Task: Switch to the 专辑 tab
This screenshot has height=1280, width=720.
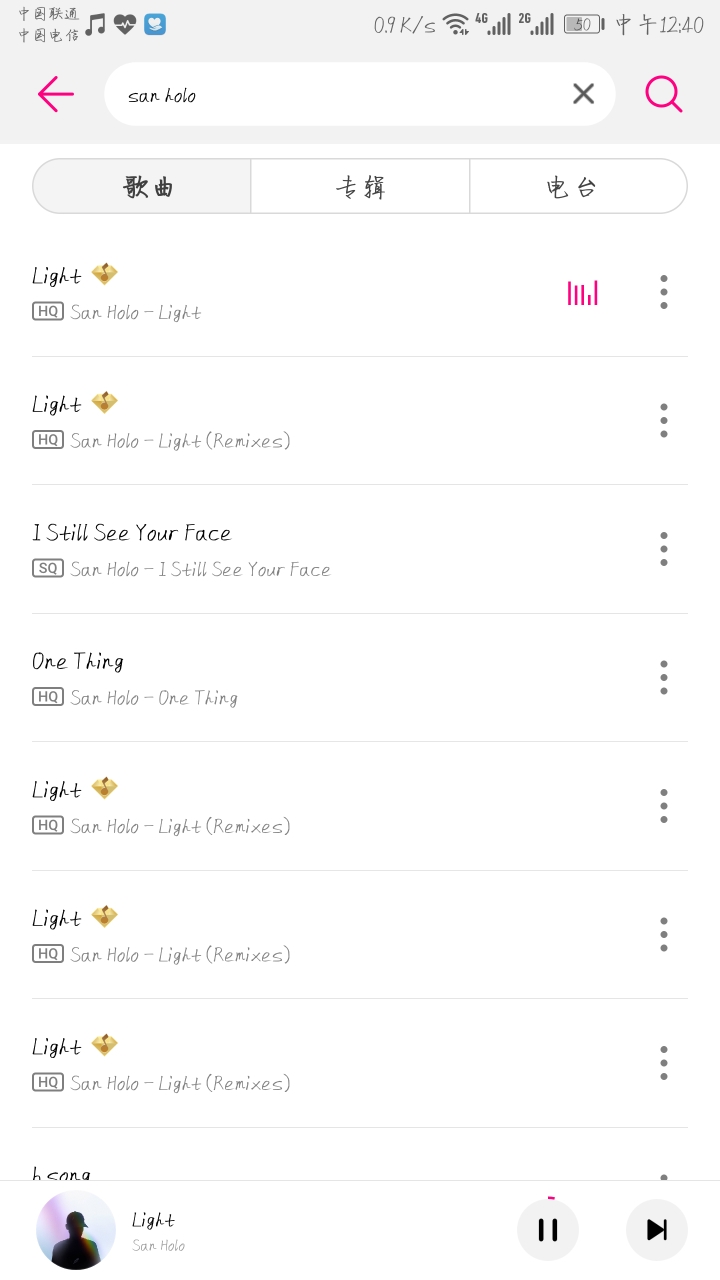Action: 360,187
